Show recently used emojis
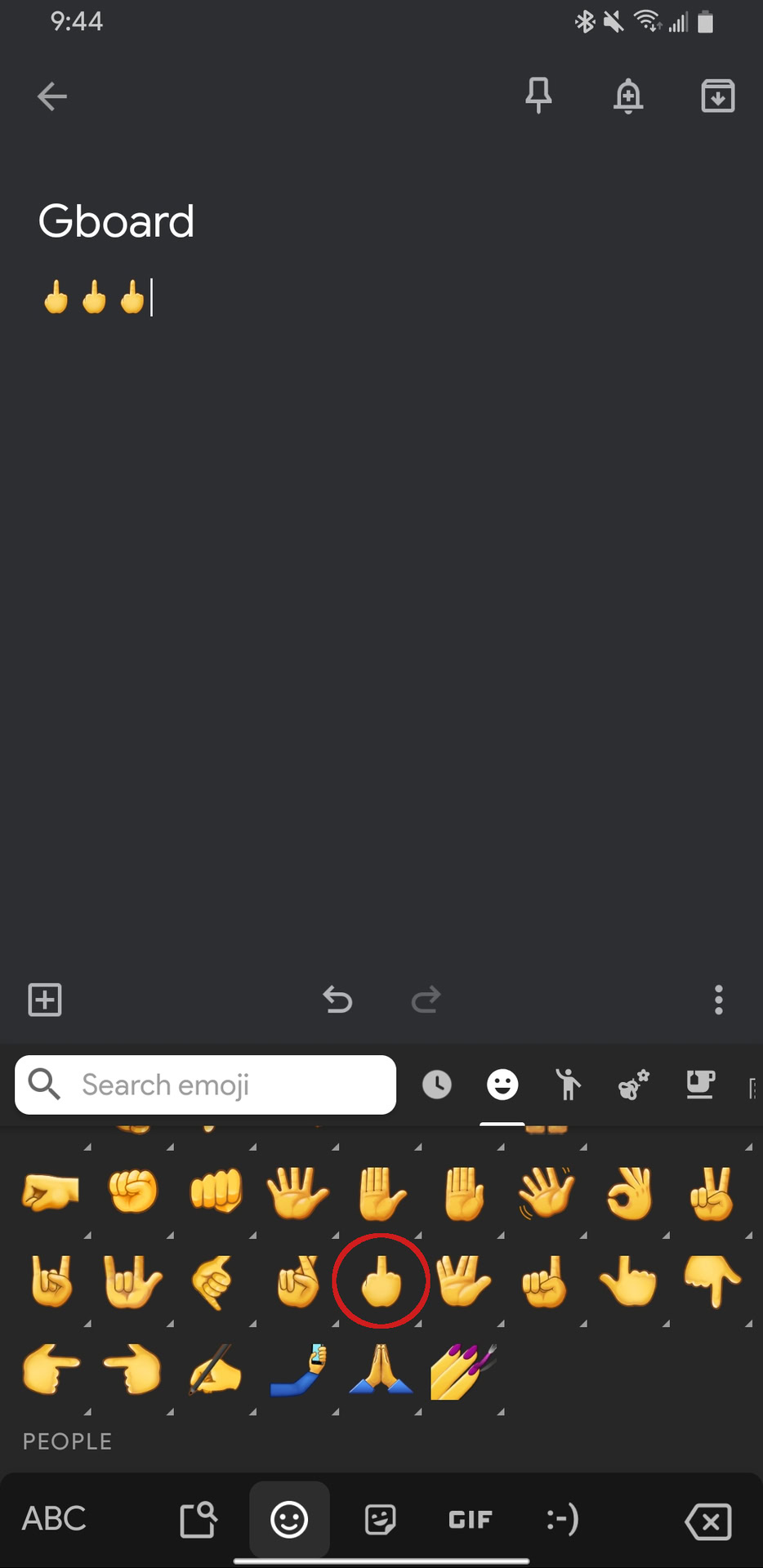763x1568 pixels. [437, 1085]
